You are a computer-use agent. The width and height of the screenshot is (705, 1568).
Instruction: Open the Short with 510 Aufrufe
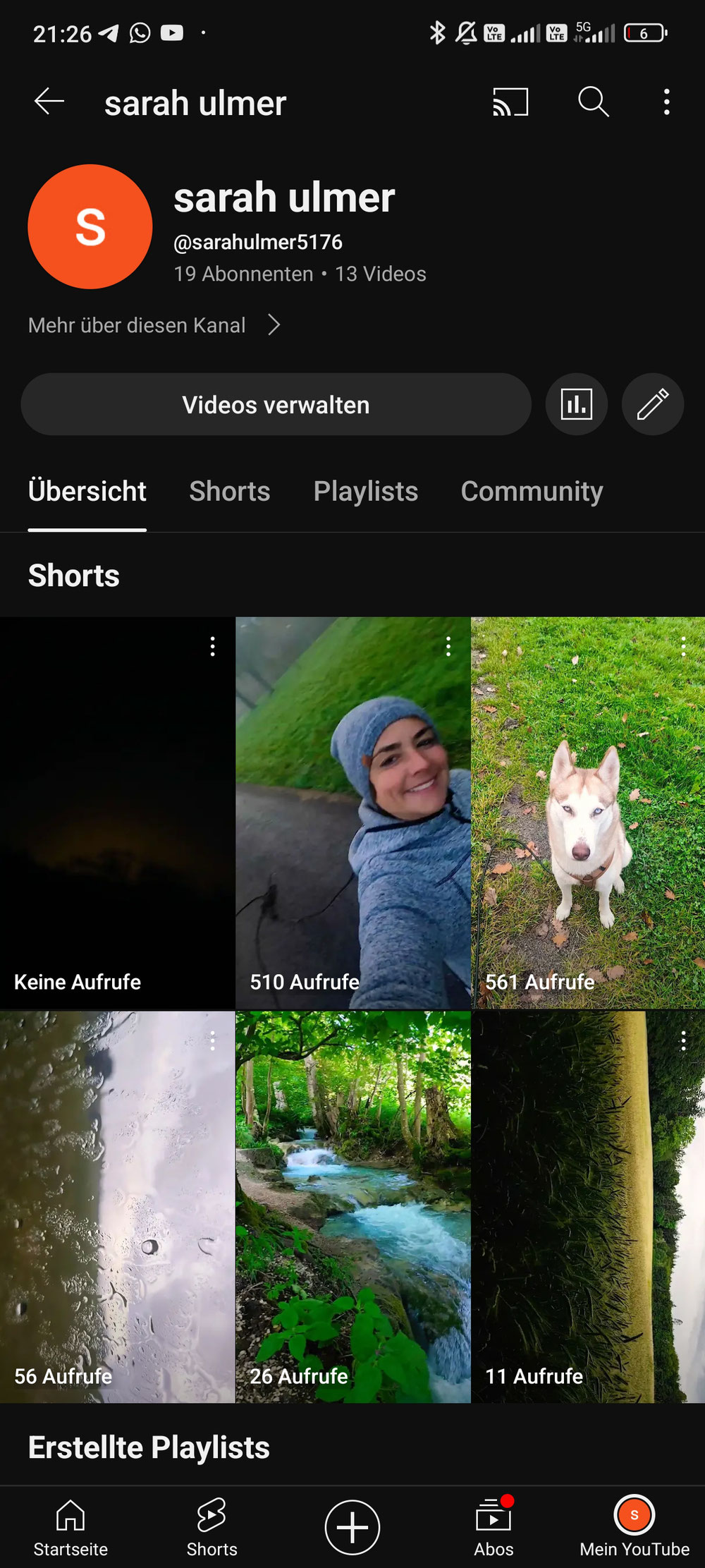(352, 811)
